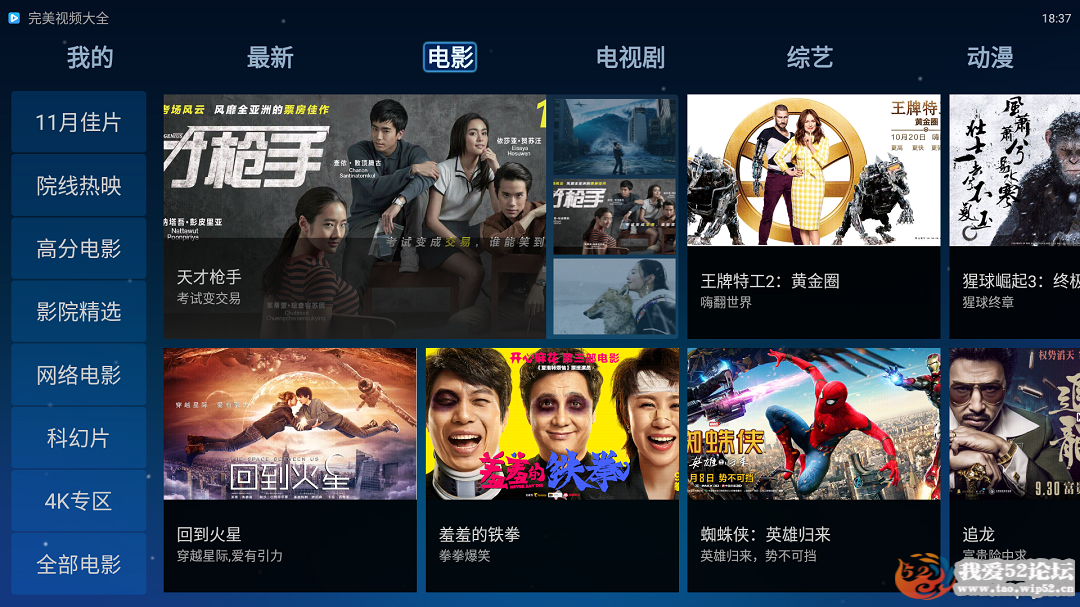
Task: Open the 追龙 movie card
Action: click(1014, 469)
